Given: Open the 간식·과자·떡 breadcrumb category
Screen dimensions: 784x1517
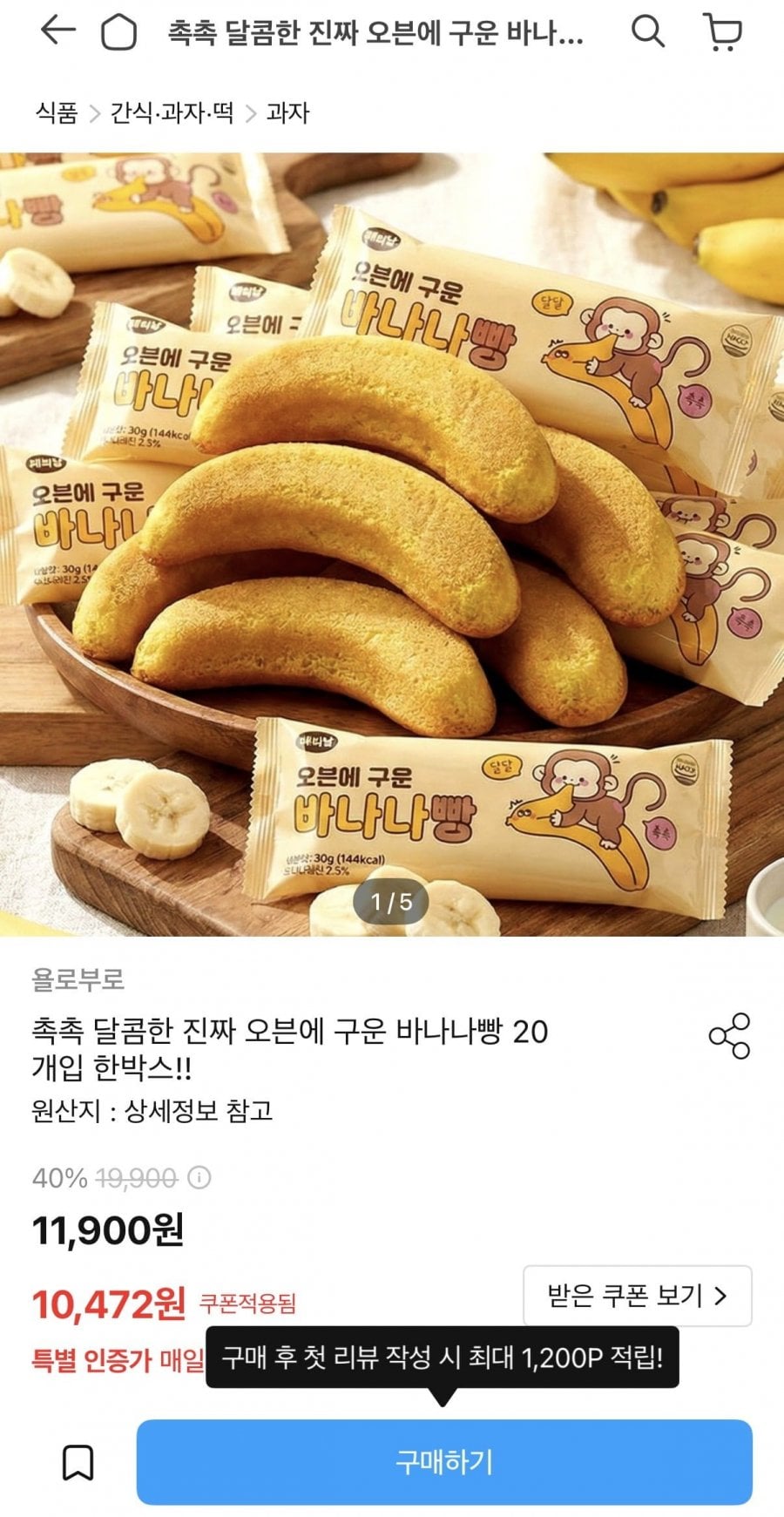Looking at the screenshot, I should click(172, 112).
